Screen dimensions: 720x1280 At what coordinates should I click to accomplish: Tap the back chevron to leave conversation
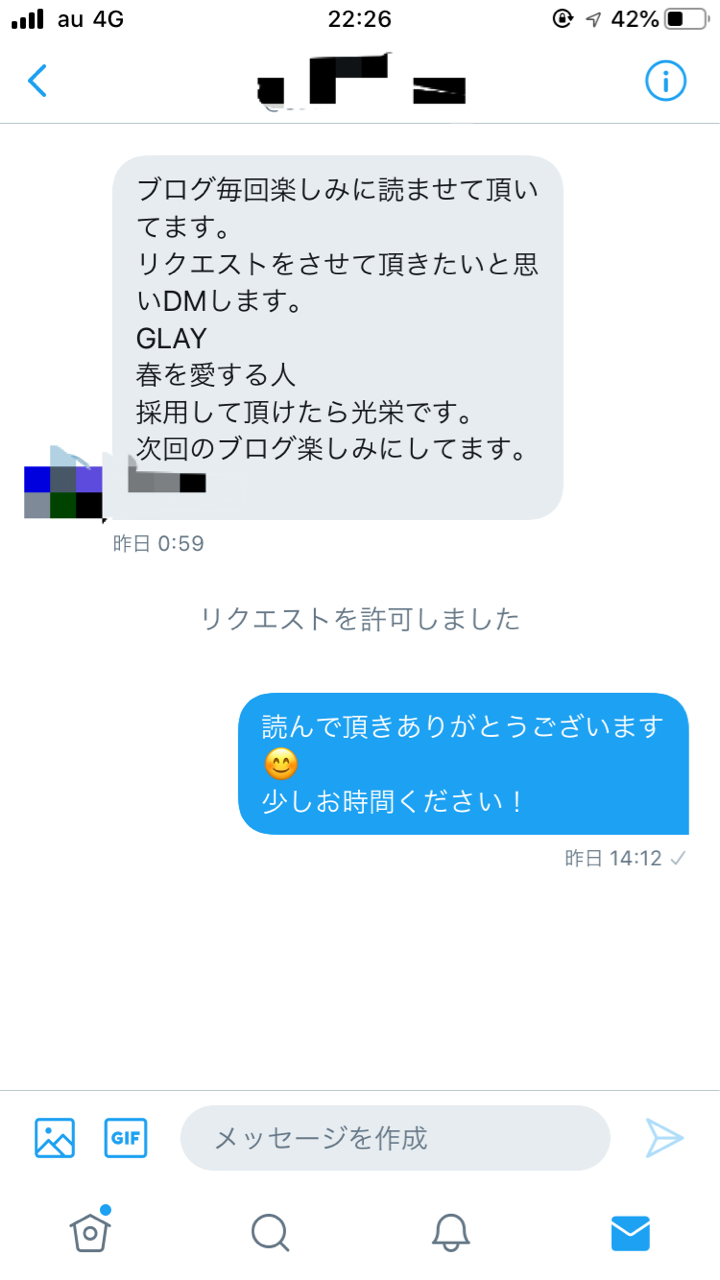(x=38, y=81)
